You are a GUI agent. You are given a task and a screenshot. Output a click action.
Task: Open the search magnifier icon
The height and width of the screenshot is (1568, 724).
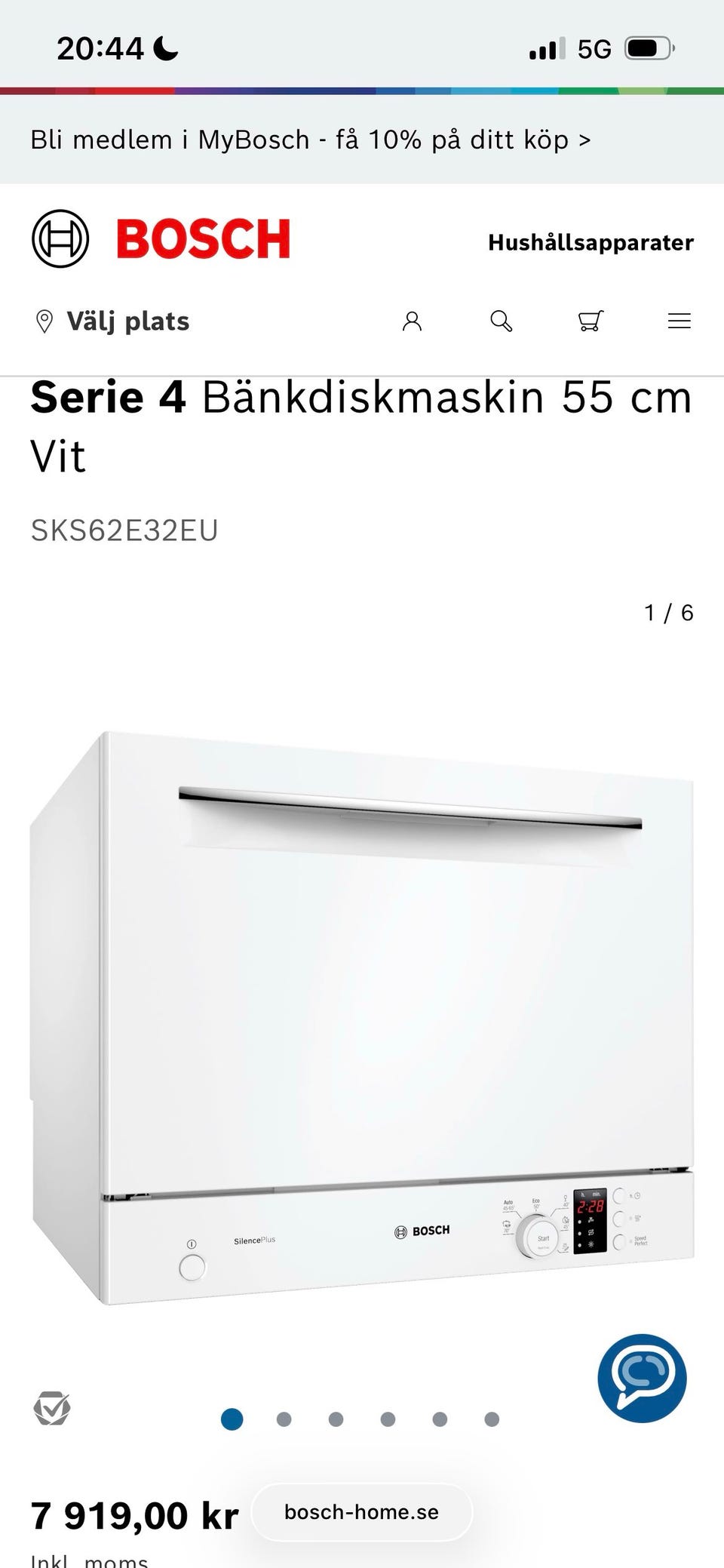[502, 321]
